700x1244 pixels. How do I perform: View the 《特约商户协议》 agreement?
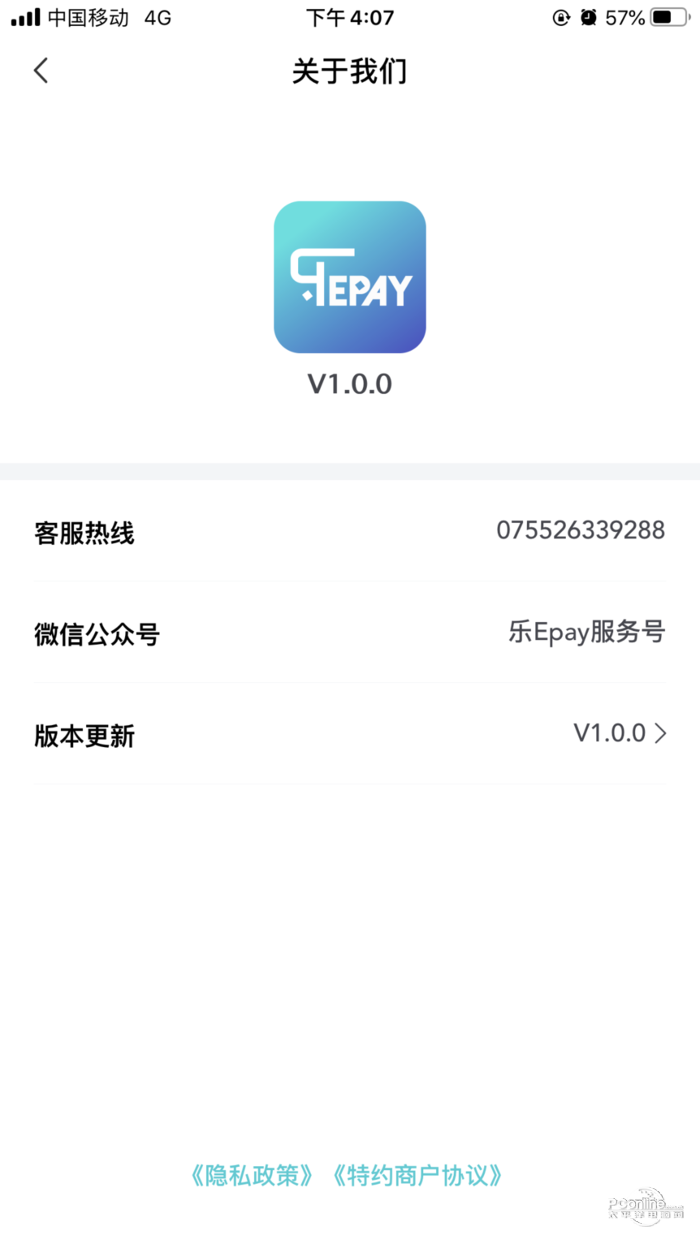coord(417,1175)
